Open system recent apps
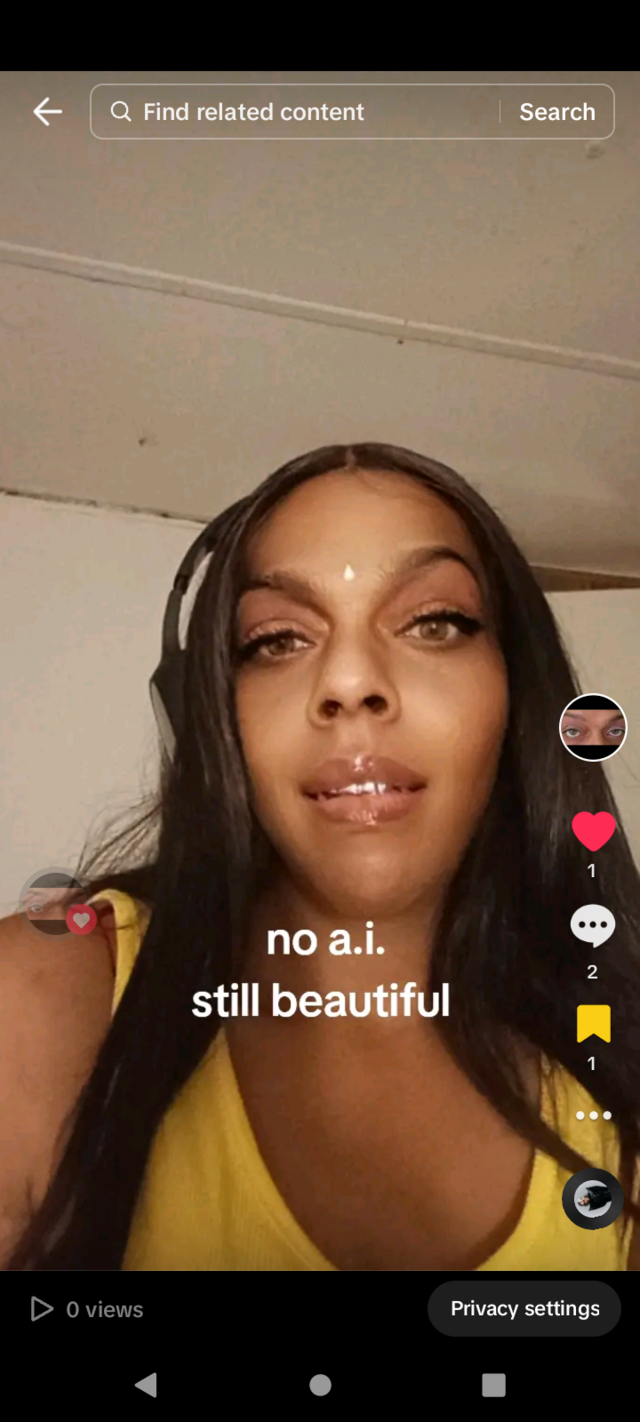The height and width of the screenshot is (1422, 640). point(494,1385)
